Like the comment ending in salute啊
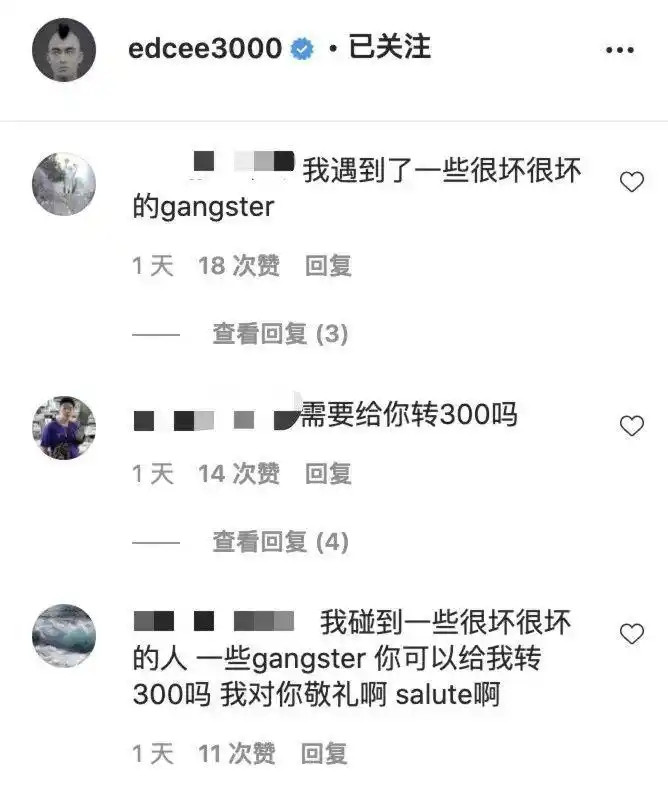This screenshot has height=788, width=668. 632,633
